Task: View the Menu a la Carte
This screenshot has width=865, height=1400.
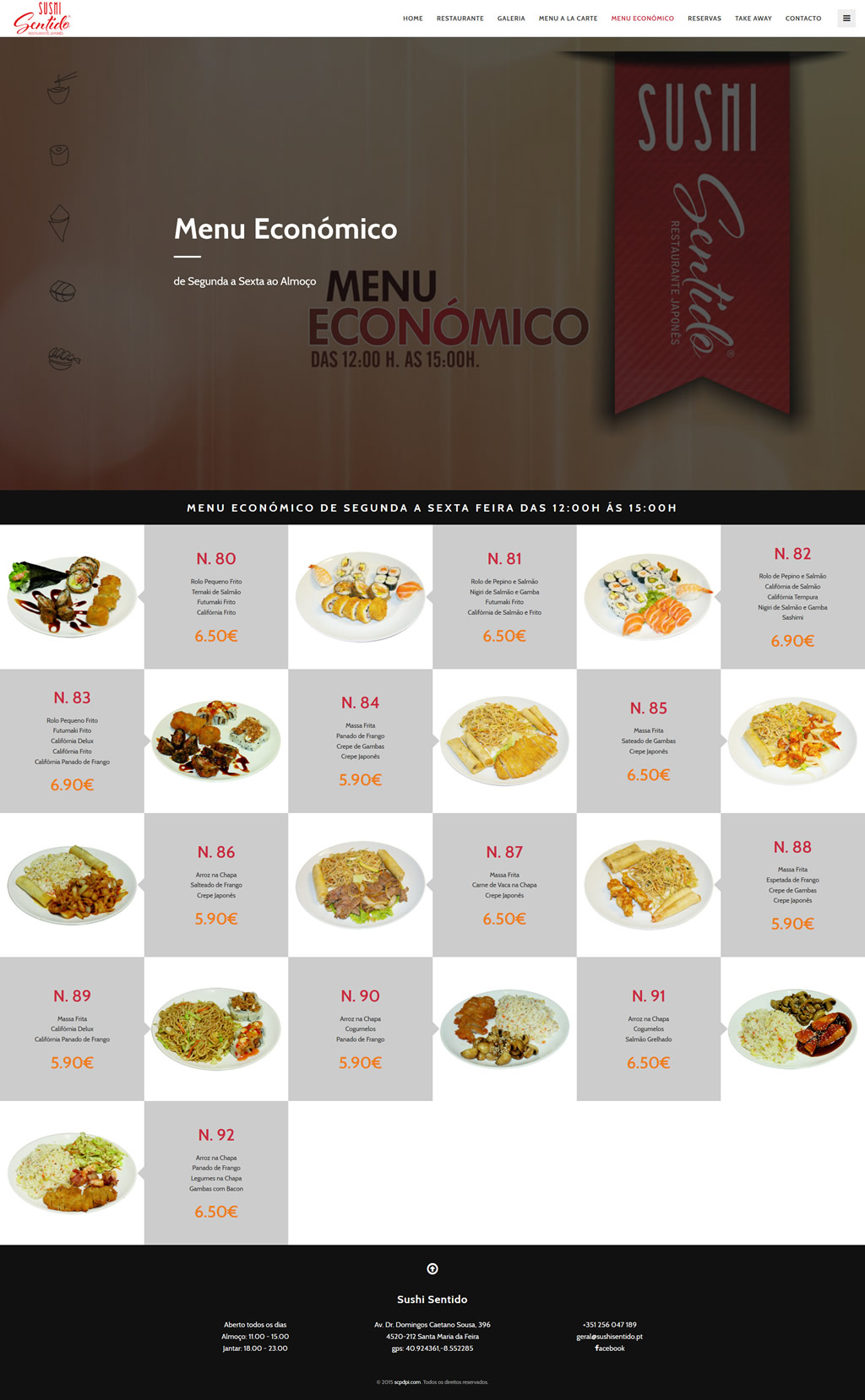Action: click(568, 19)
